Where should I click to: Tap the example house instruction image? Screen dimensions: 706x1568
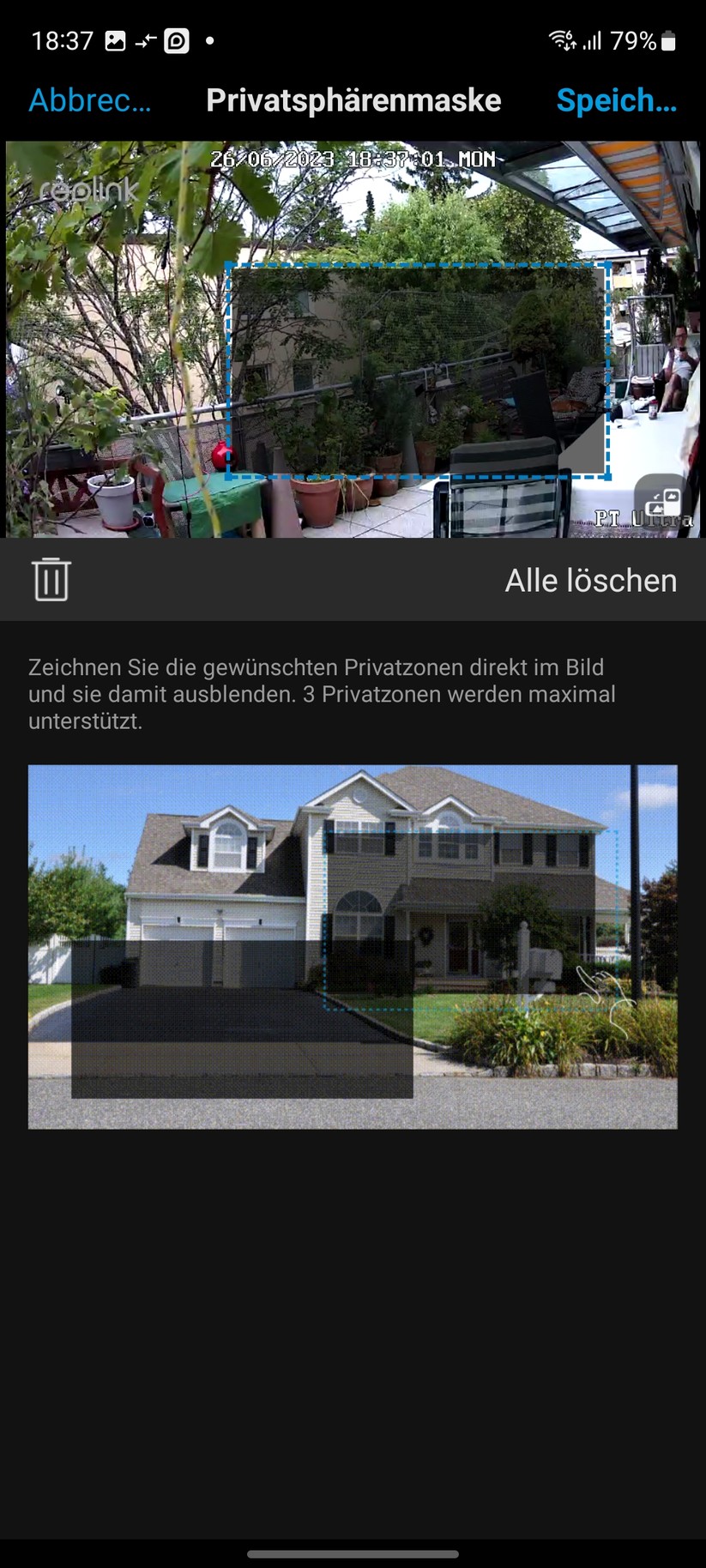pos(353,944)
